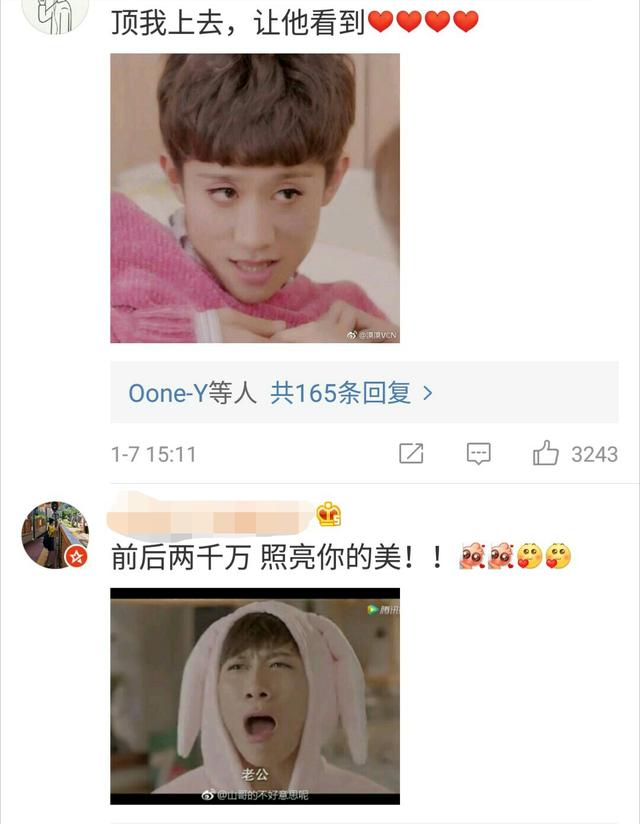Image resolution: width=640 pixels, height=824 pixels.
Task: Open the bunny hood comment image
Action: pos(255,695)
